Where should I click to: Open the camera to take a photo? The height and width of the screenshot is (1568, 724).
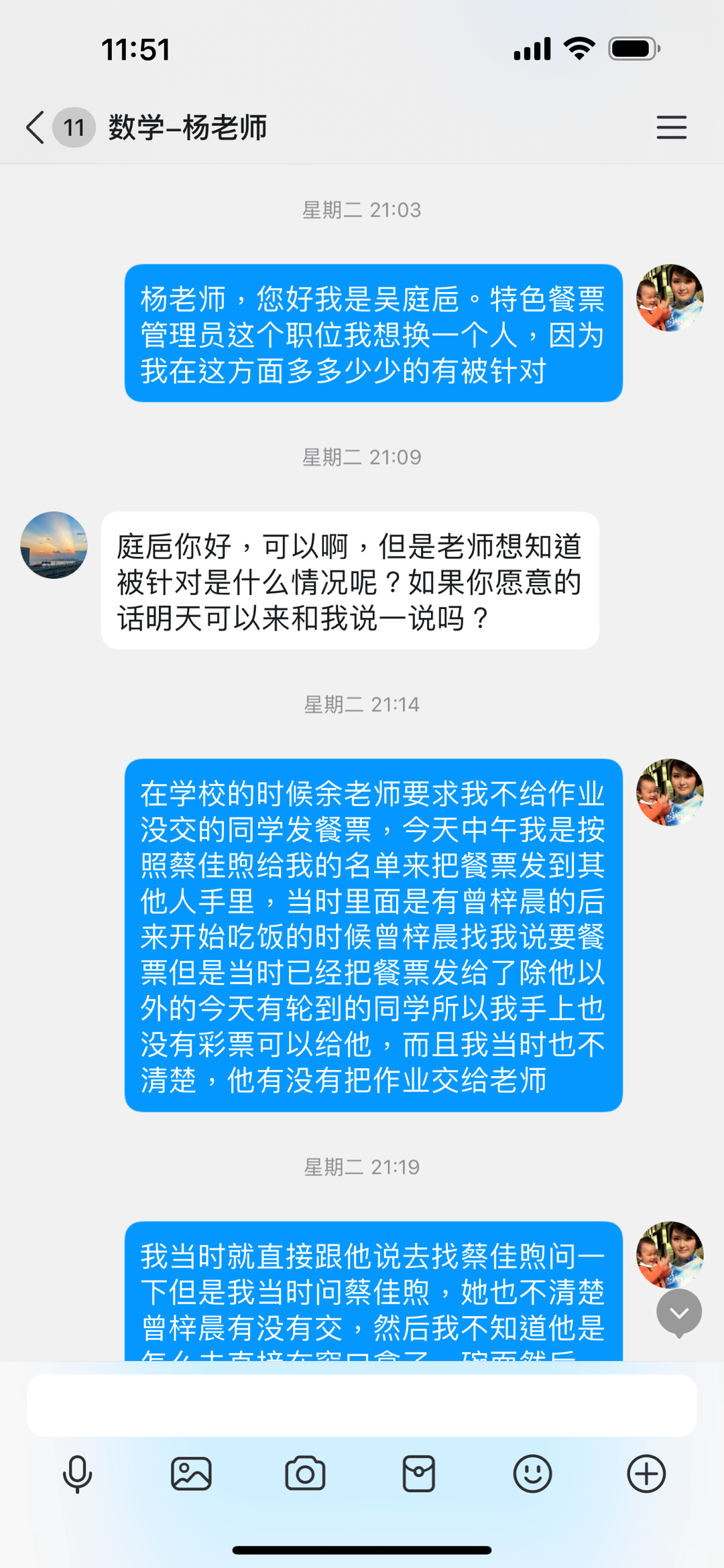(305, 1474)
